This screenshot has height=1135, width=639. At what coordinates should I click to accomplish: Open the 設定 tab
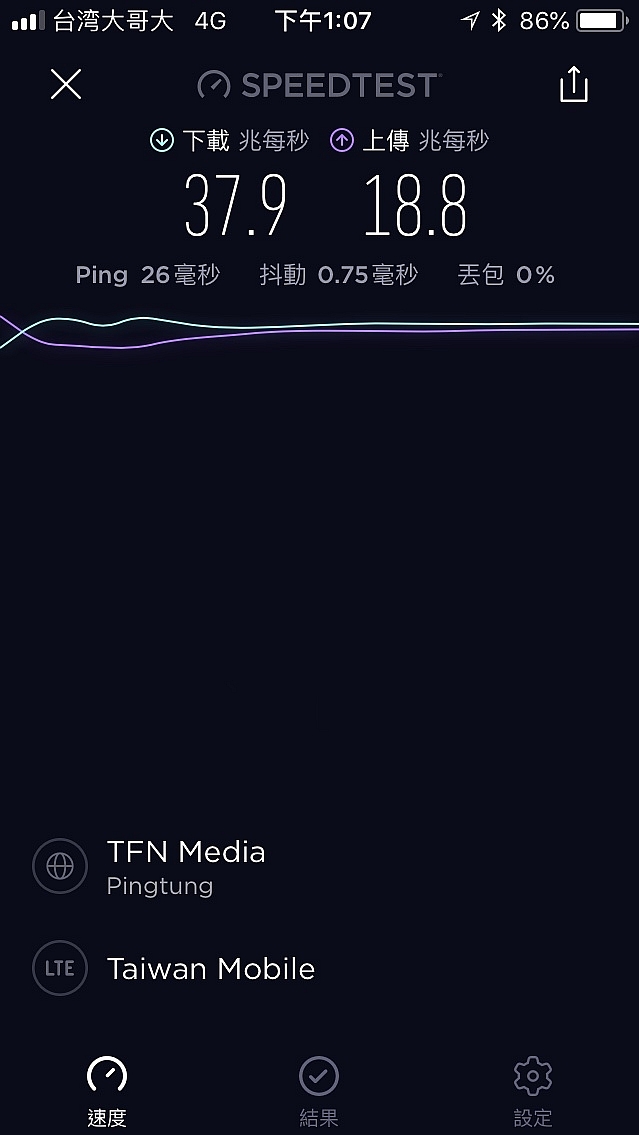(x=533, y=1092)
